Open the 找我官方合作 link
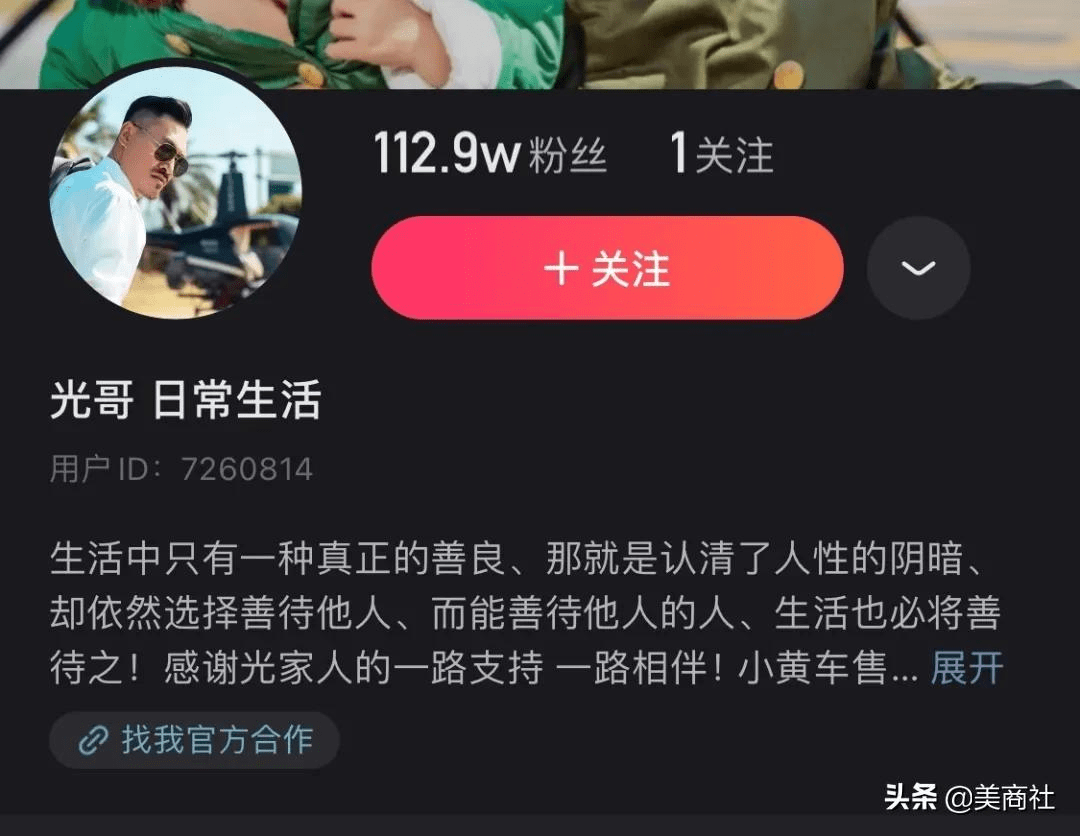This screenshot has height=836, width=1080. coord(195,740)
